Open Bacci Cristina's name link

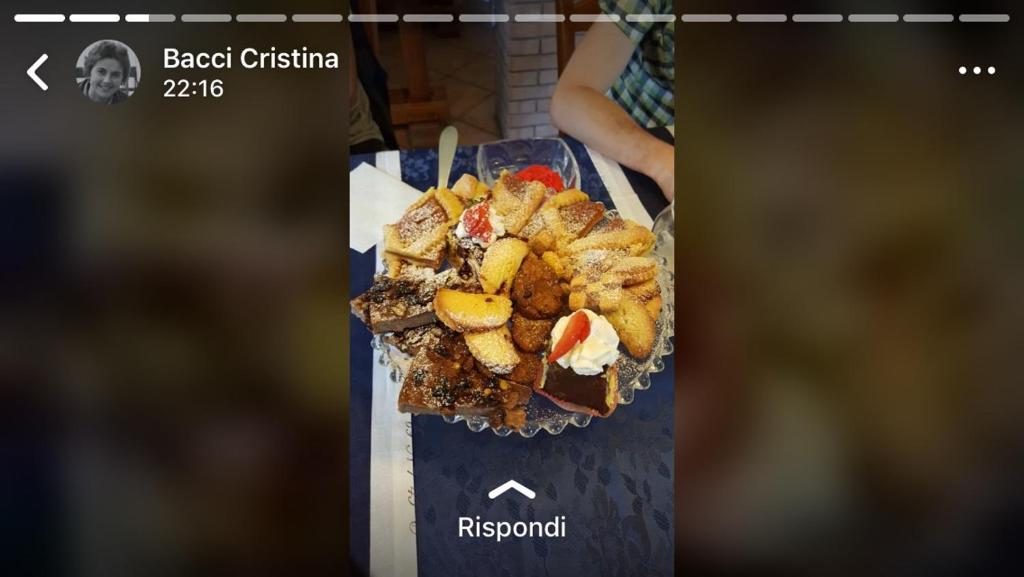tap(250, 59)
